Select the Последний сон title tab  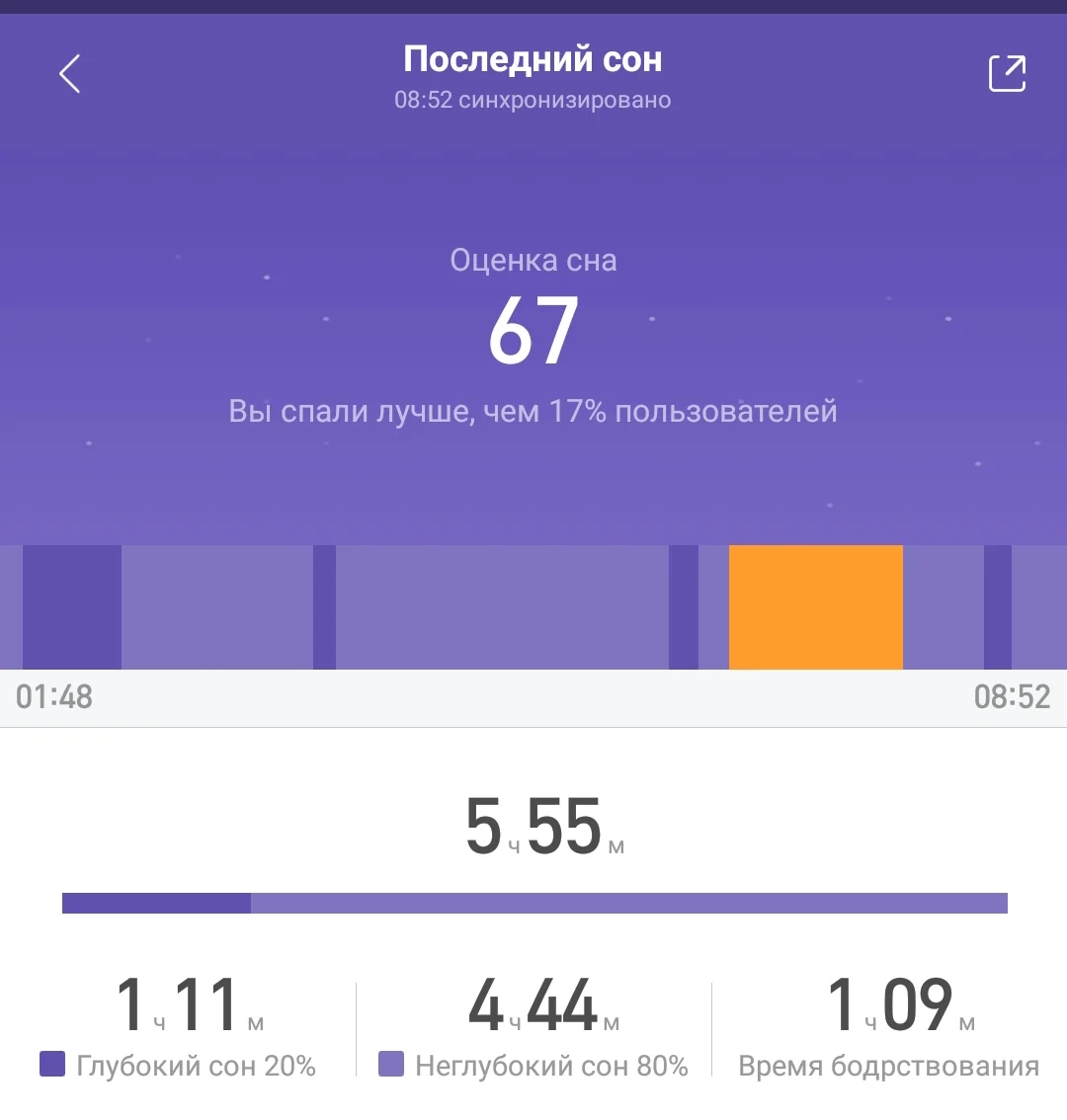(533, 59)
